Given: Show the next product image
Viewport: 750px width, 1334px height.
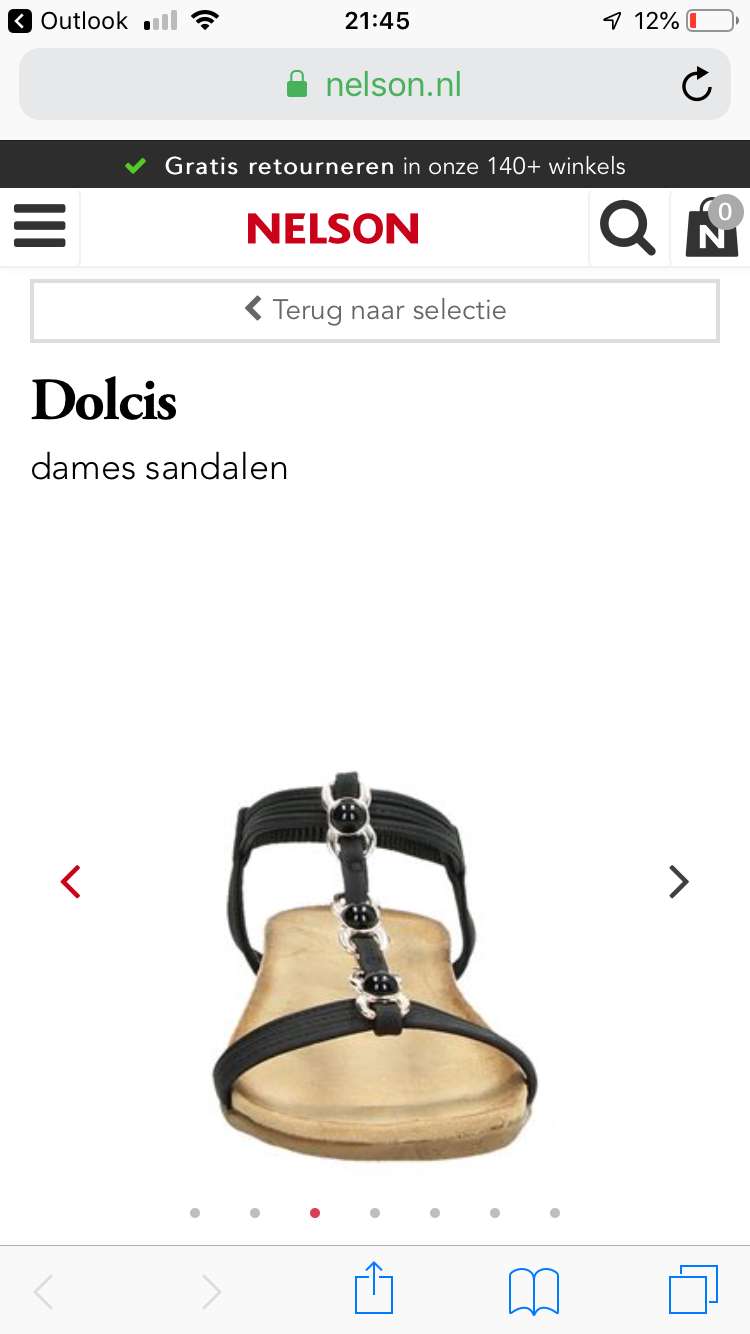Looking at the screenshot, I should click(679, 882).
